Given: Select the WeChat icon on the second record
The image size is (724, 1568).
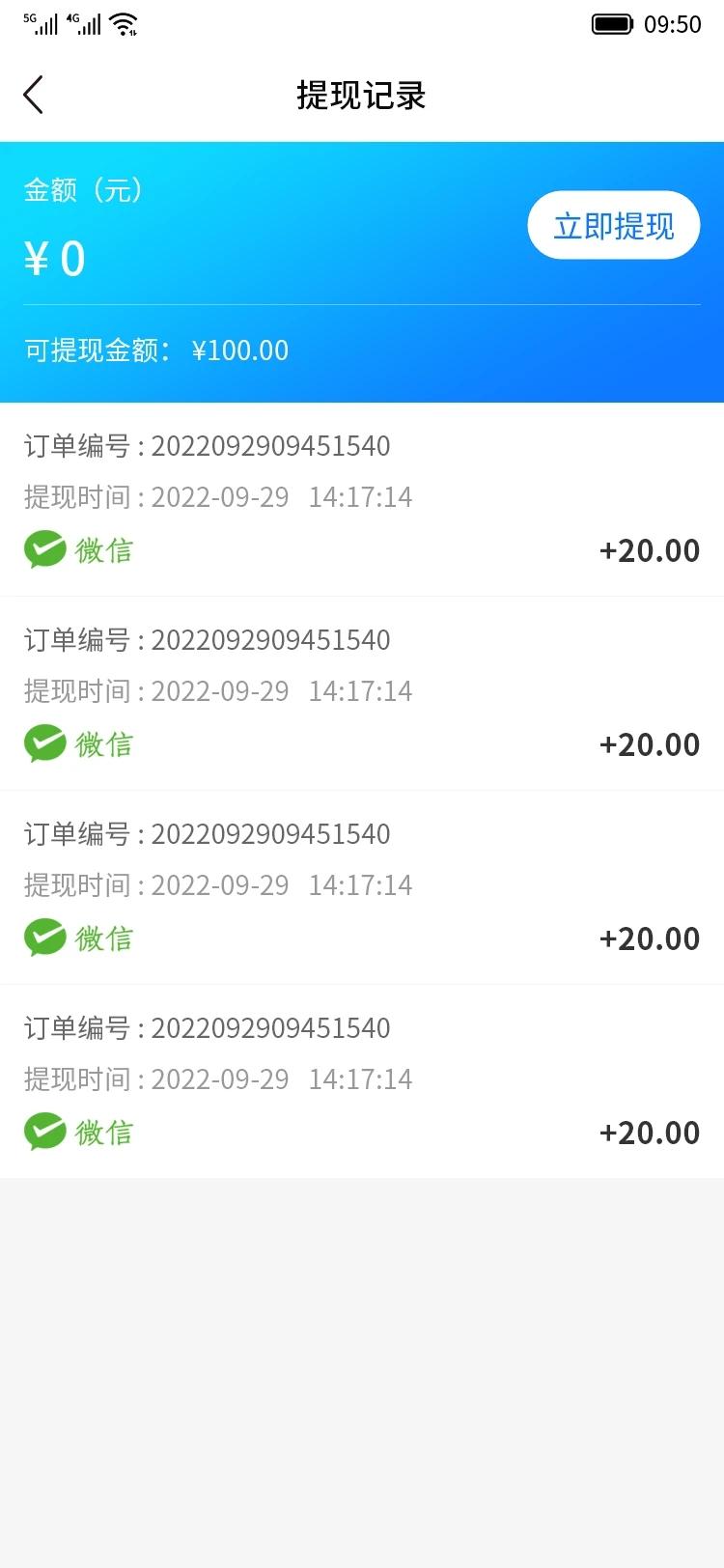Looking at the screenshot, I should pos(41,742).
